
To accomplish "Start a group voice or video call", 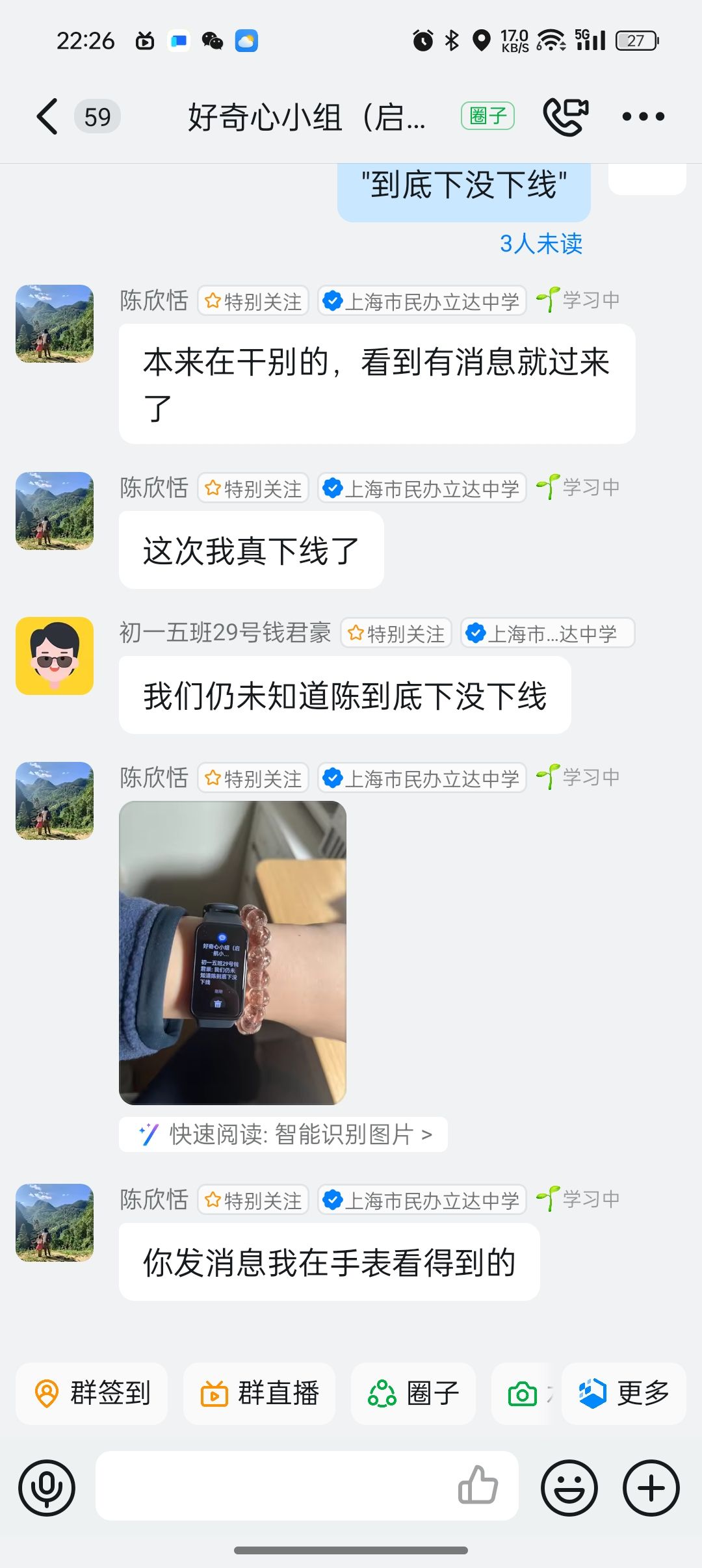I will (x=565, y=117).
